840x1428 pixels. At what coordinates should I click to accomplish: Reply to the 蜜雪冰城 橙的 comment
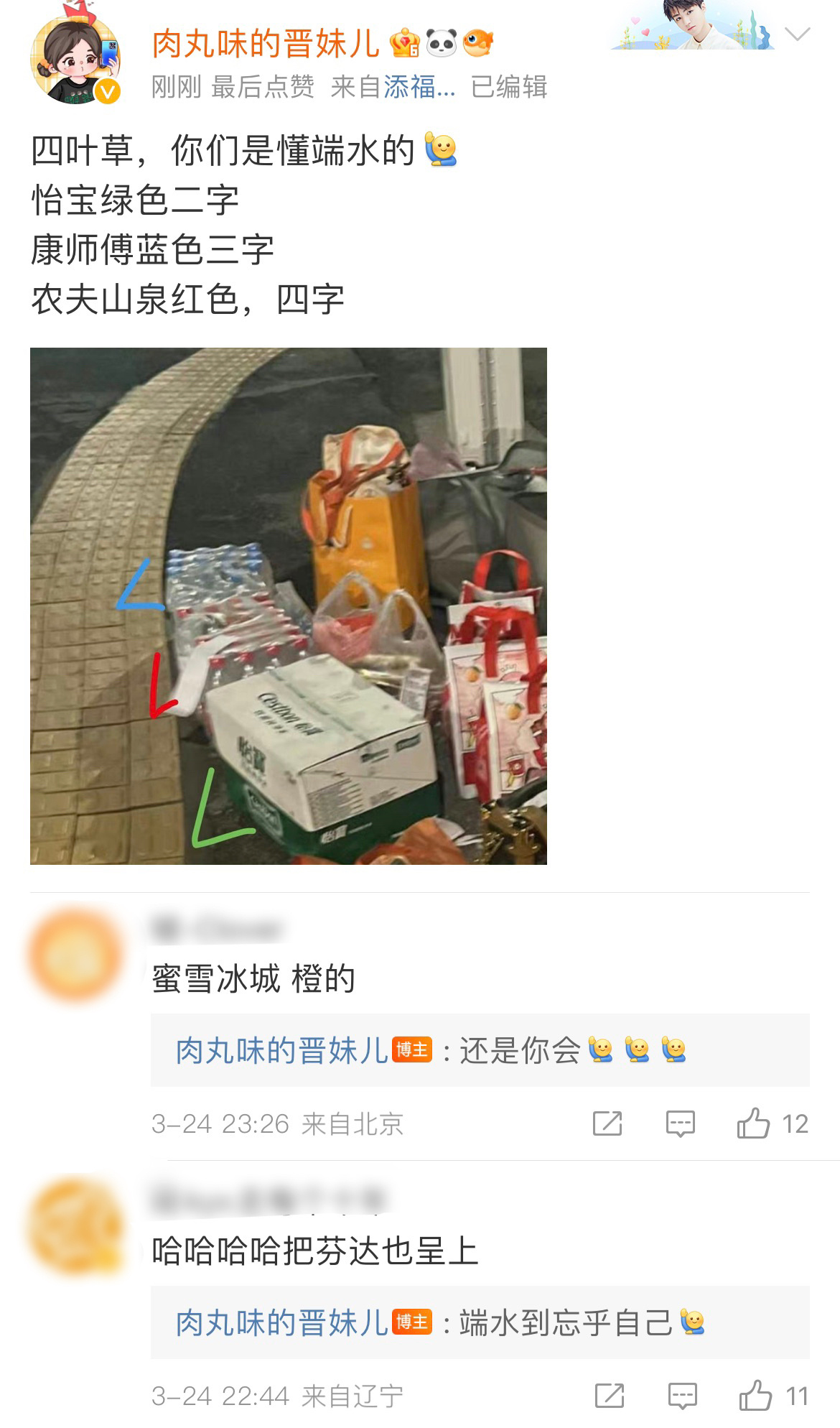click(680, 1123)
